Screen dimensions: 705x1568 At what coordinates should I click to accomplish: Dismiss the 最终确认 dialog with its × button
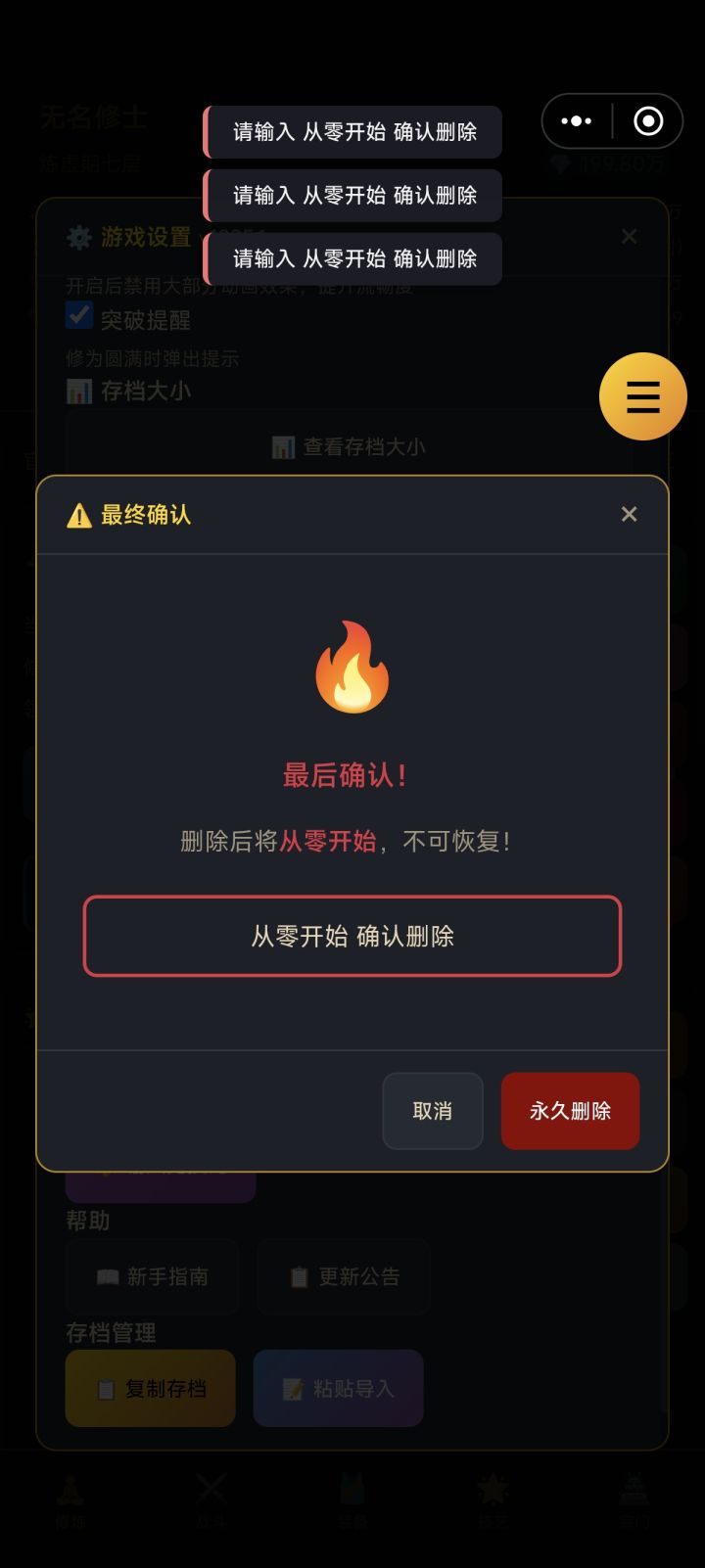pos(629,514)
